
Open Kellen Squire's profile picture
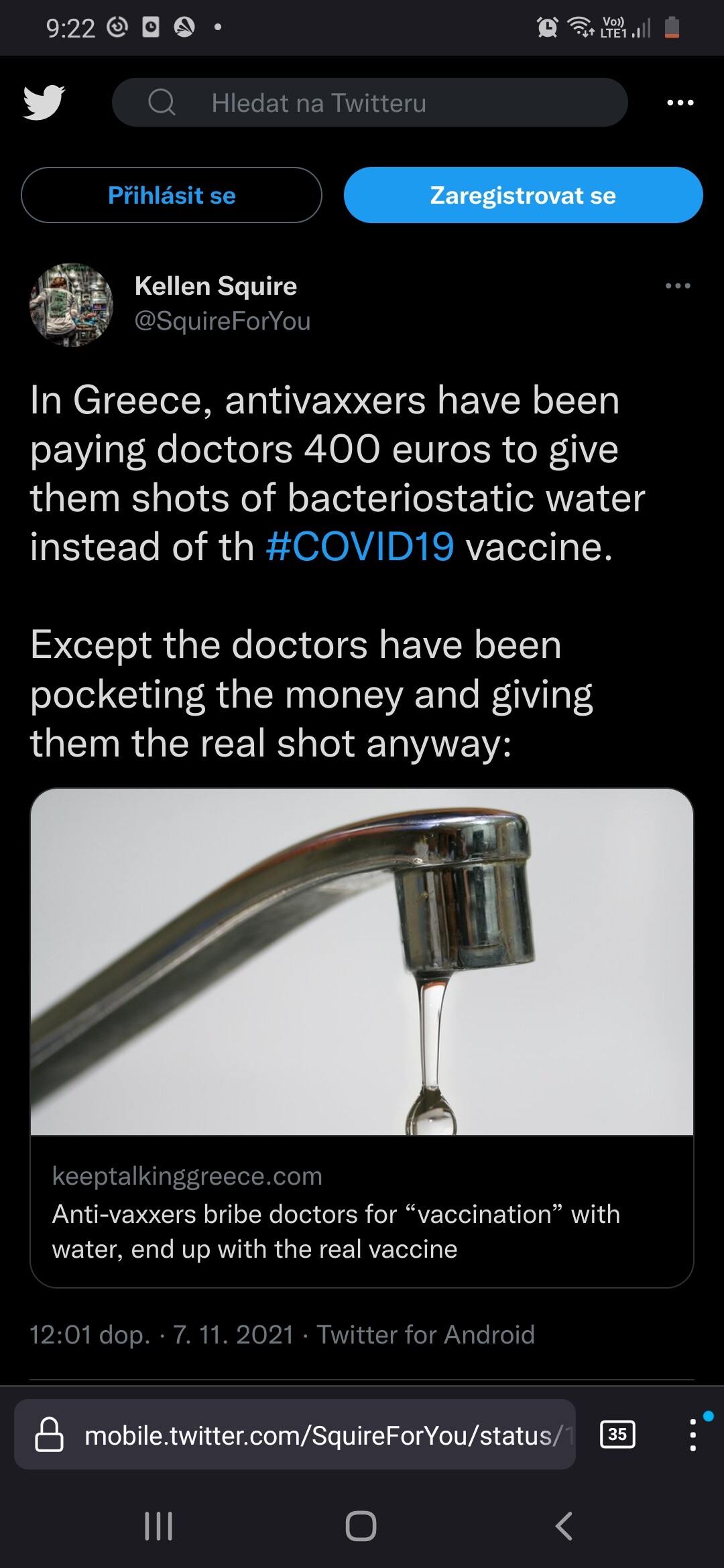click(x=71, y=305)
